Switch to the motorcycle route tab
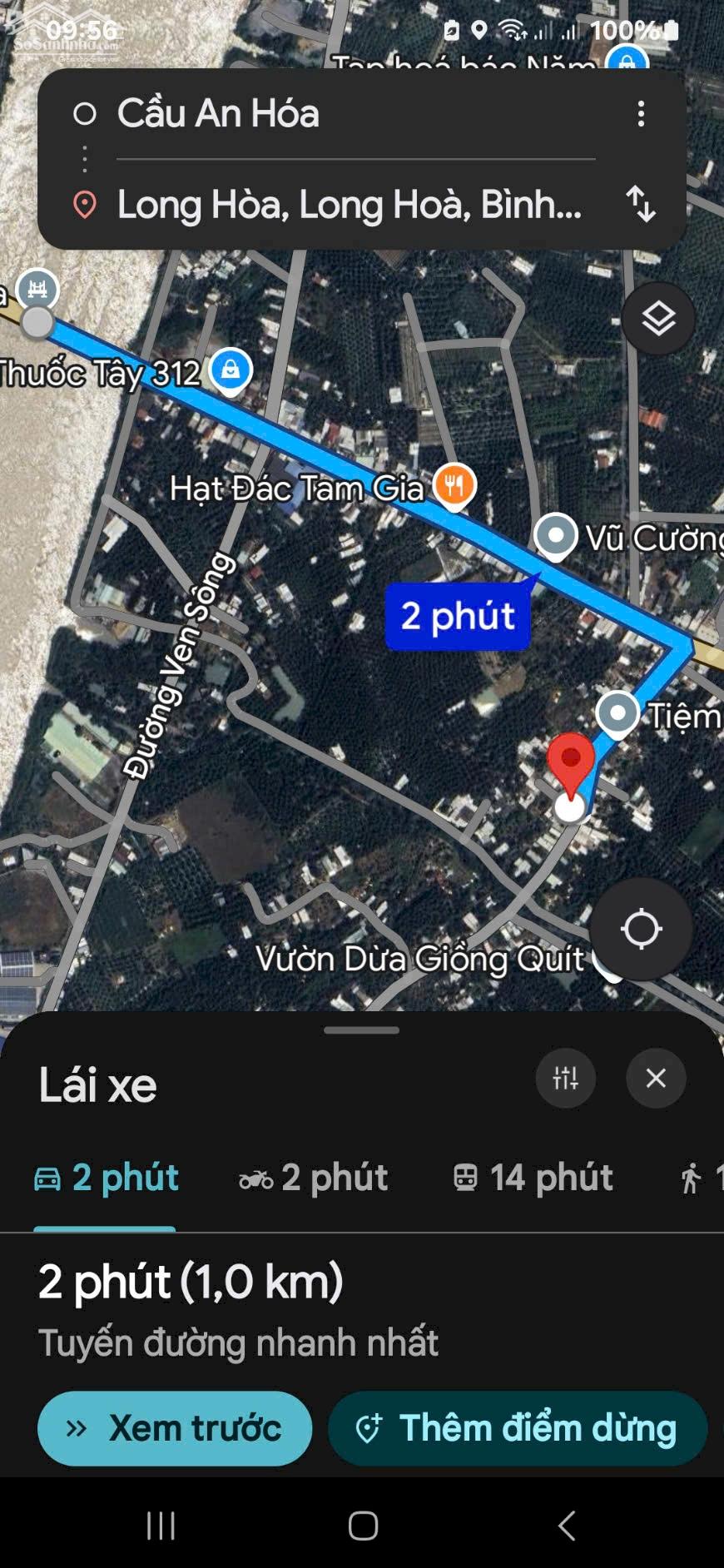 (x=315, y=1178)
